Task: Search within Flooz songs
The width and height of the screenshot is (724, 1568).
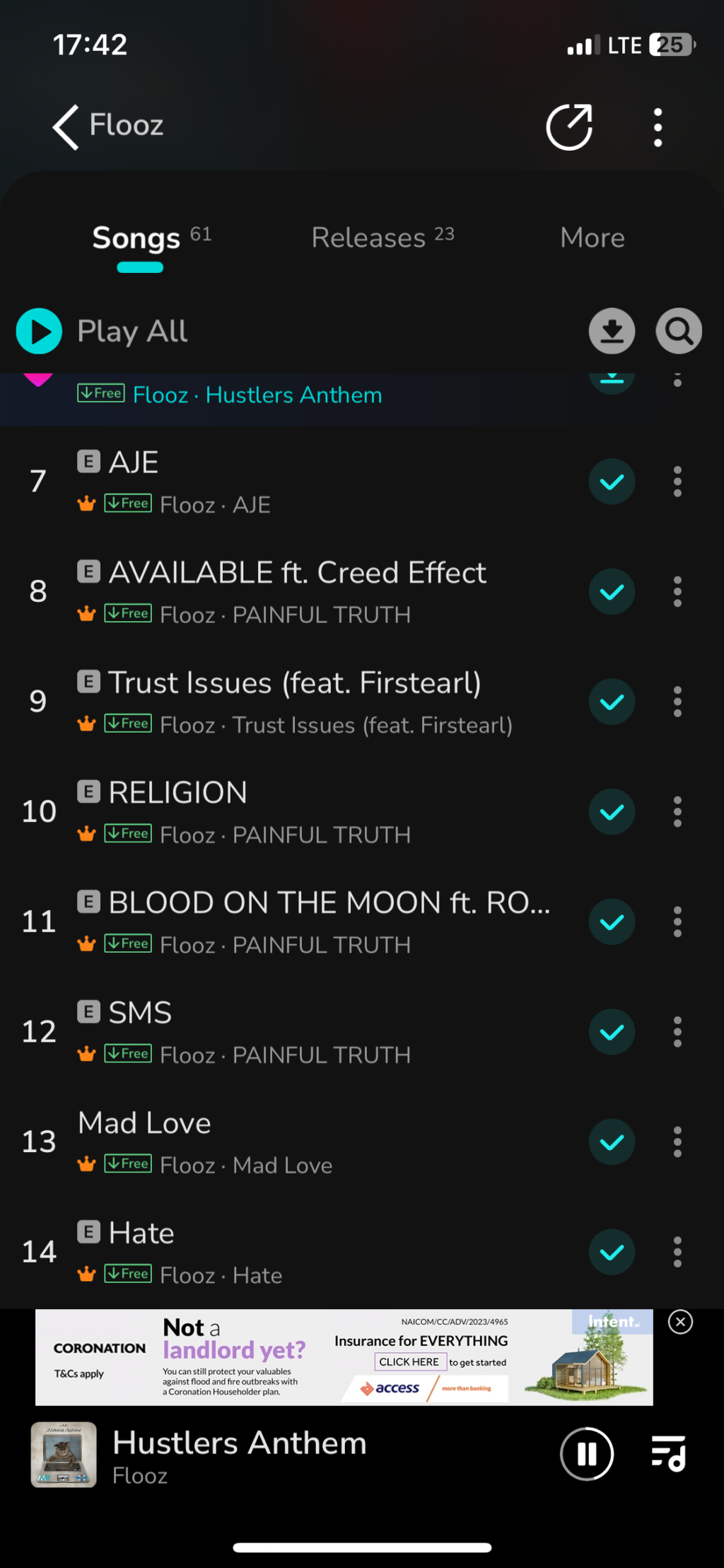Action: point(679,331)
